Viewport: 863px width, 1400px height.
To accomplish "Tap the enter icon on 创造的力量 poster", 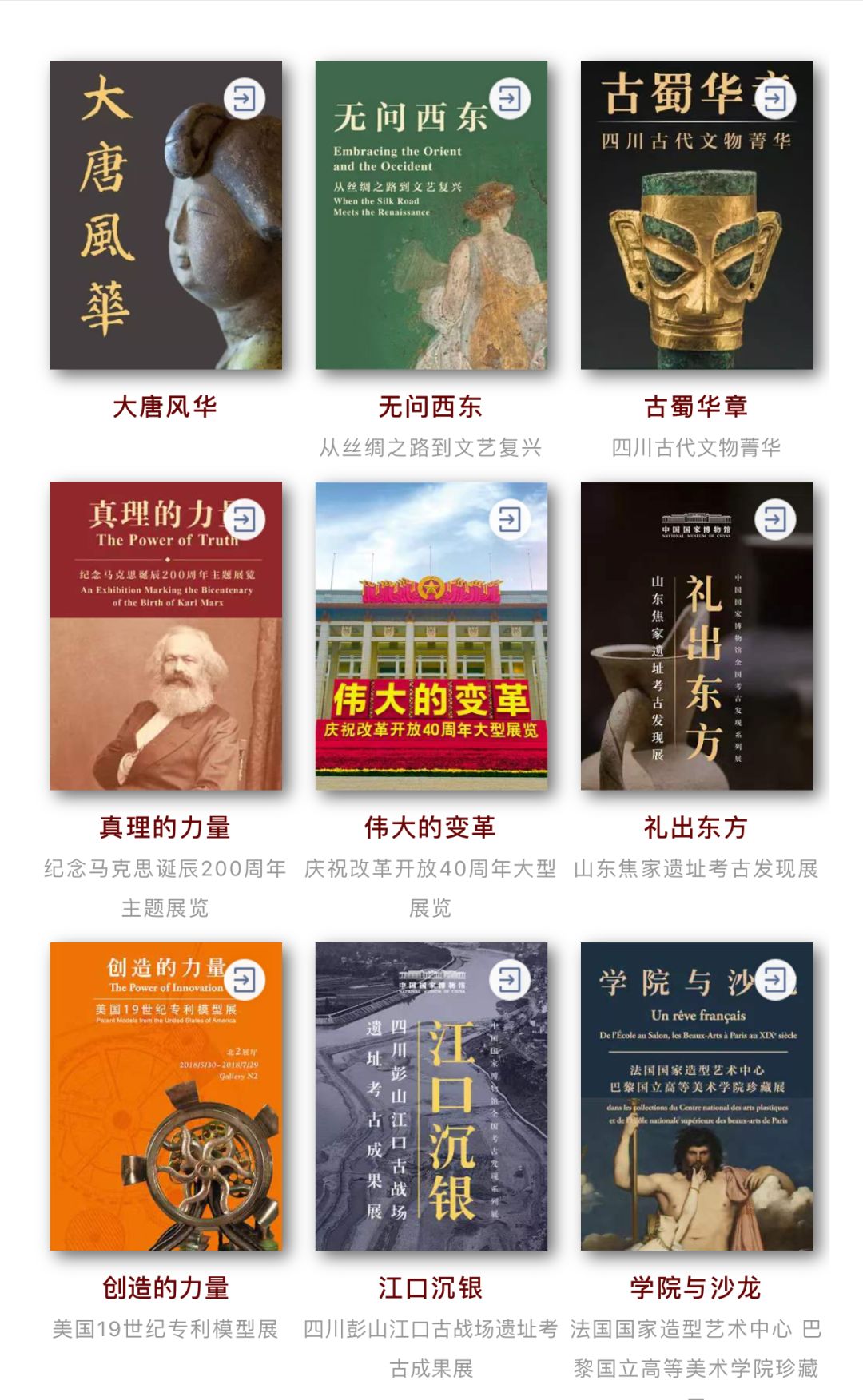I will tap(245, 980).
